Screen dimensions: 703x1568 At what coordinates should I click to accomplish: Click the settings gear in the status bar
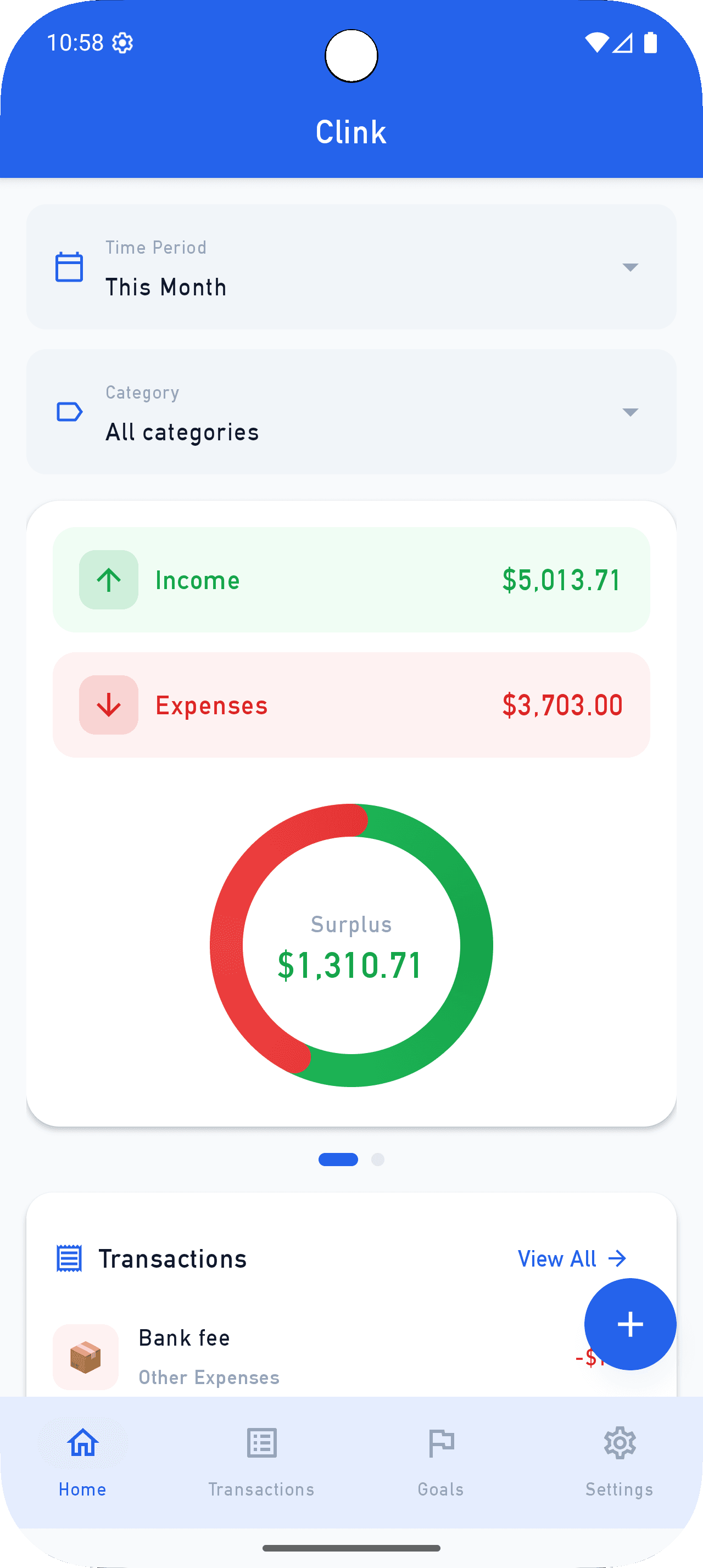tap(122, 42)
